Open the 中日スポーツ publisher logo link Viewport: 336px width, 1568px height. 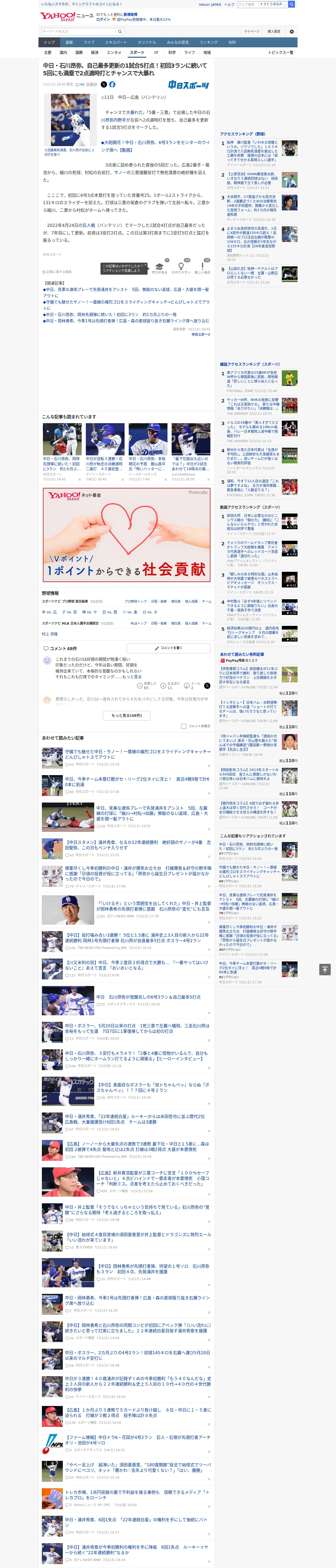click(x=188, y=85)
